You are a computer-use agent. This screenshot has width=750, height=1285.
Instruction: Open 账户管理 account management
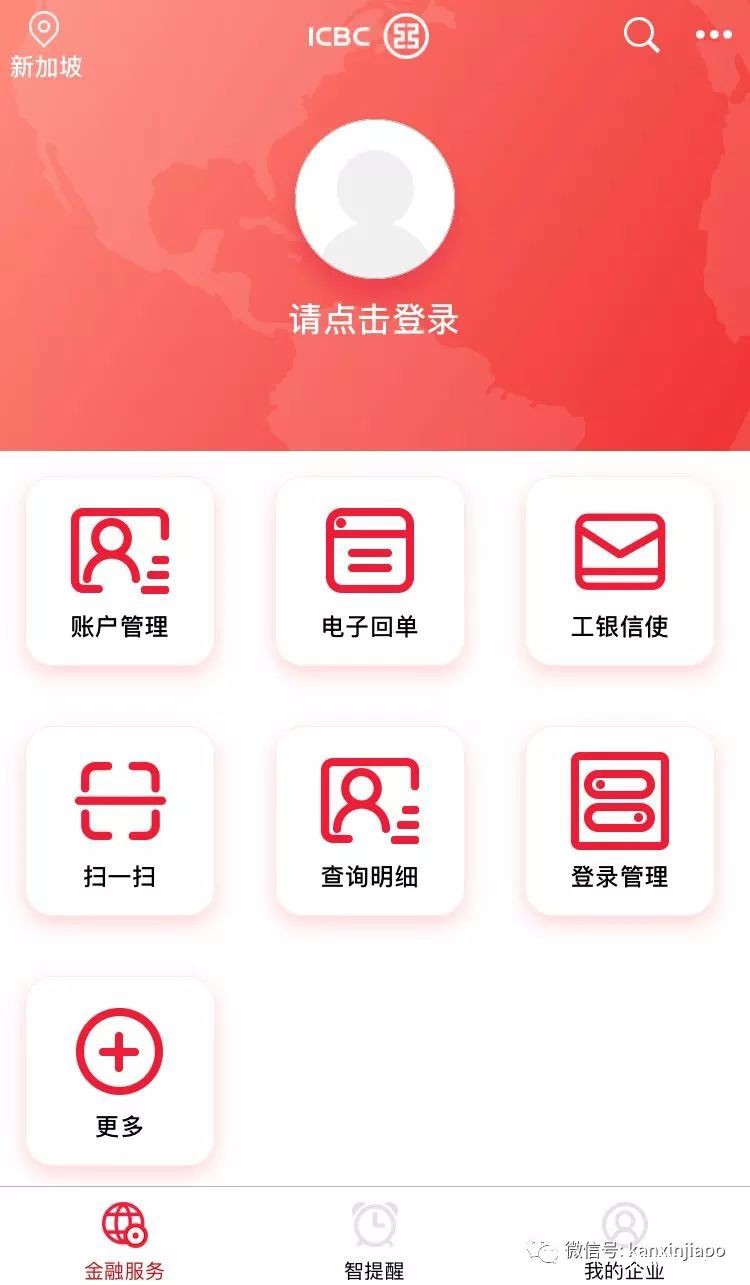120,571
